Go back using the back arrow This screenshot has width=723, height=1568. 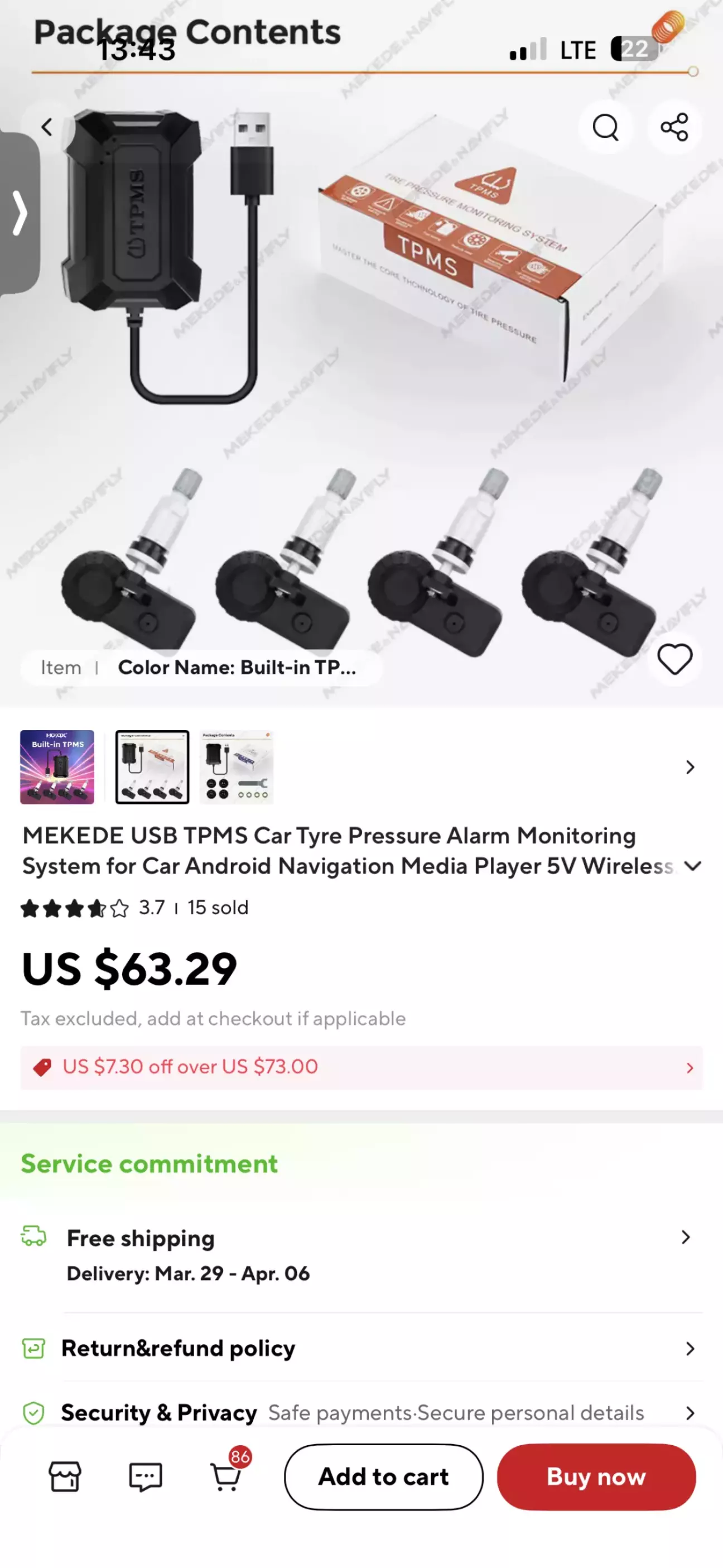click(x=47, y=127)
